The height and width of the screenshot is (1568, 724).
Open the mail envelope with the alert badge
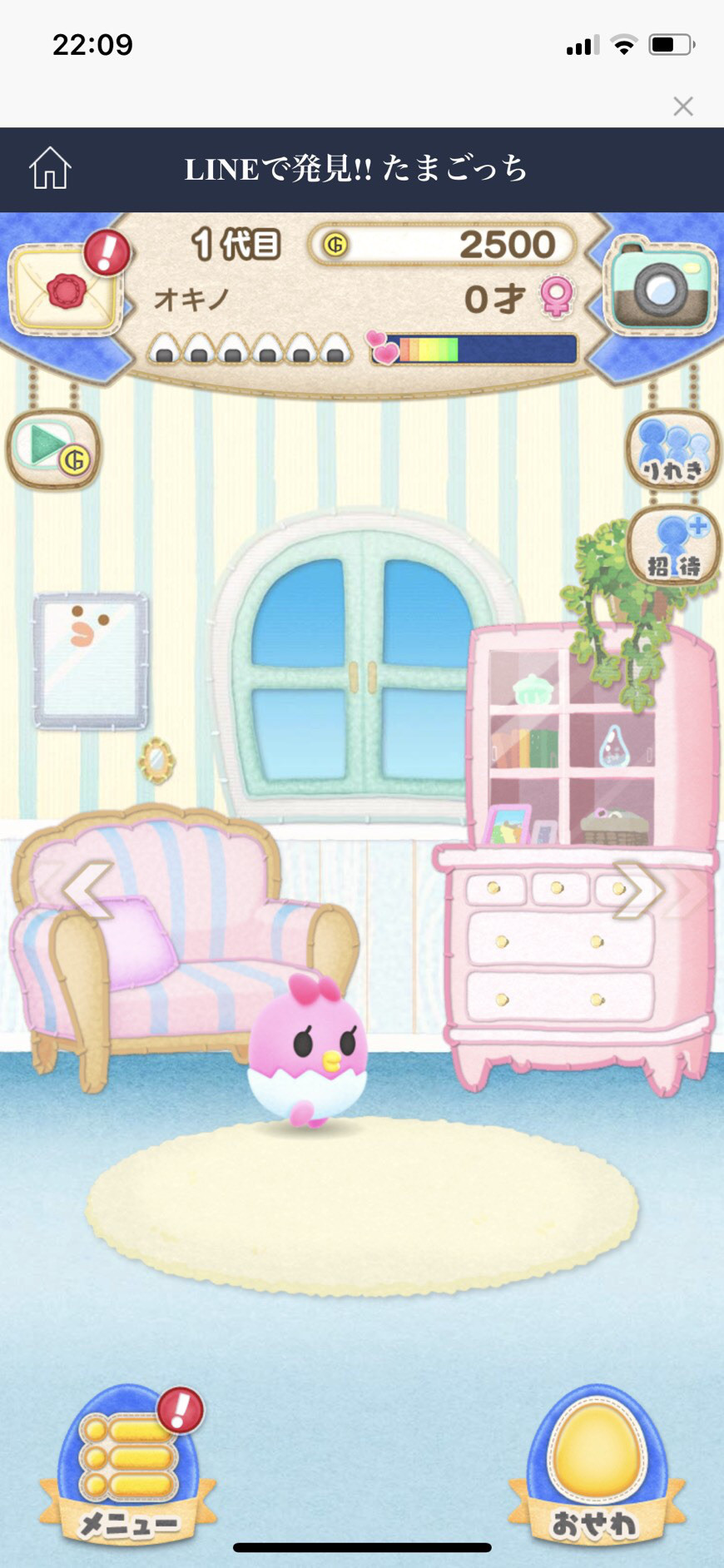coord(68,287)
